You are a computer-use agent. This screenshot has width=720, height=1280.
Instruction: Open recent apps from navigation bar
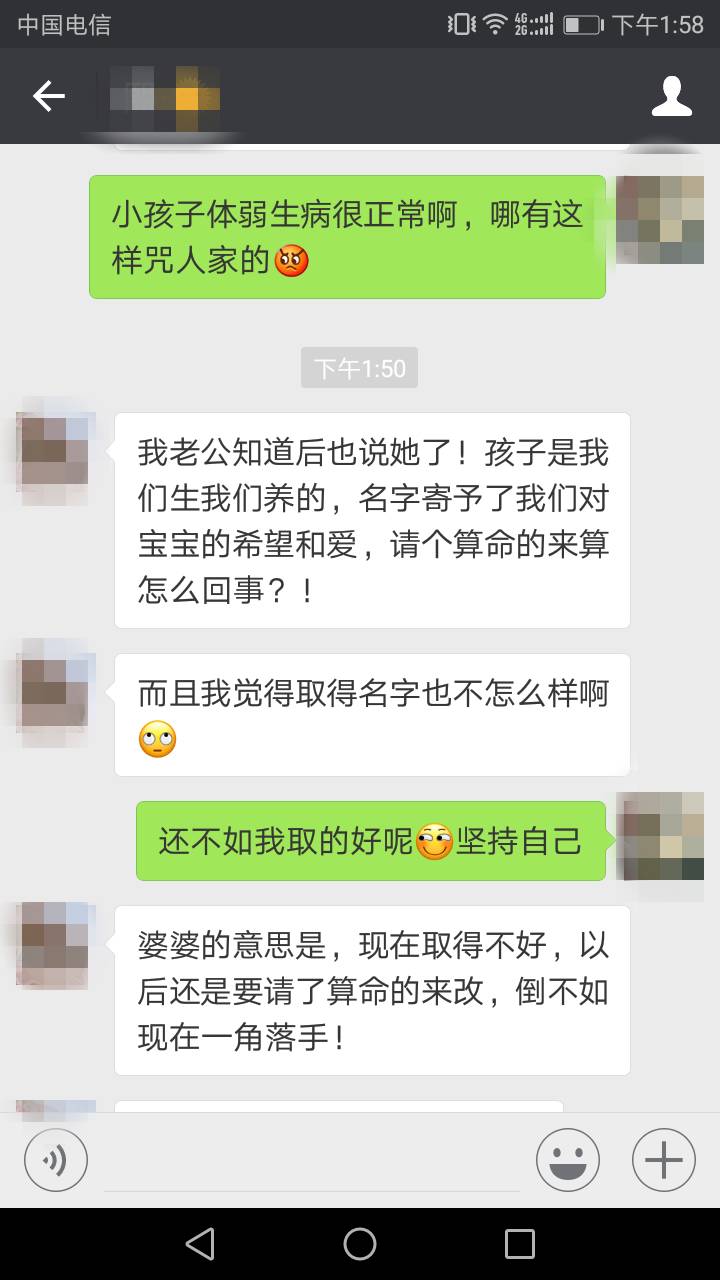point(519,1244)
